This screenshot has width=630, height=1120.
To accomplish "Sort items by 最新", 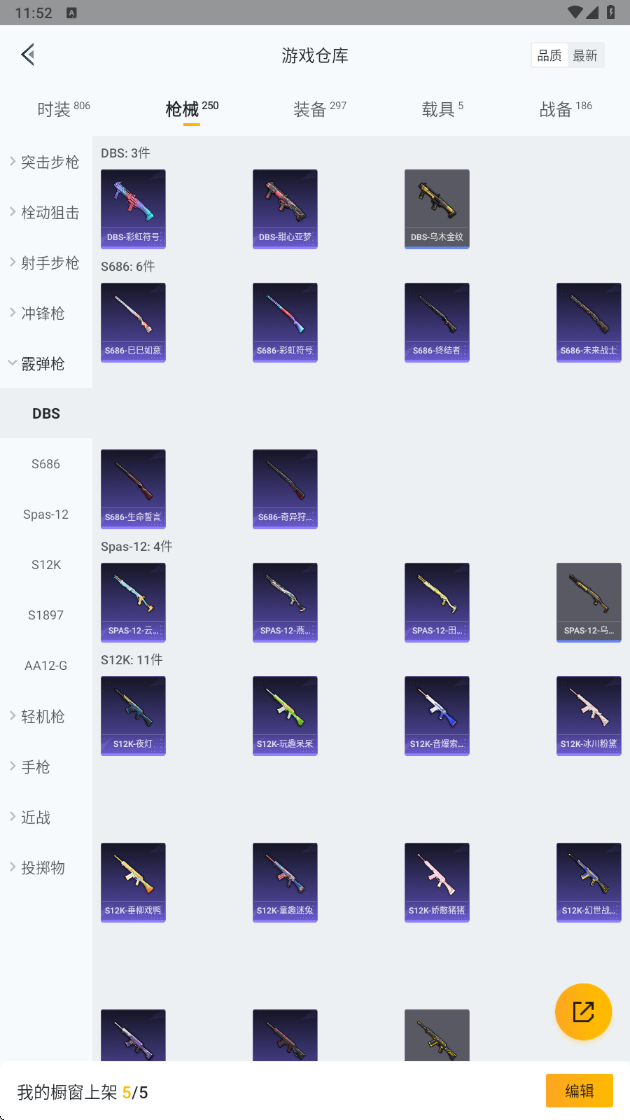I will coord(585,56).
